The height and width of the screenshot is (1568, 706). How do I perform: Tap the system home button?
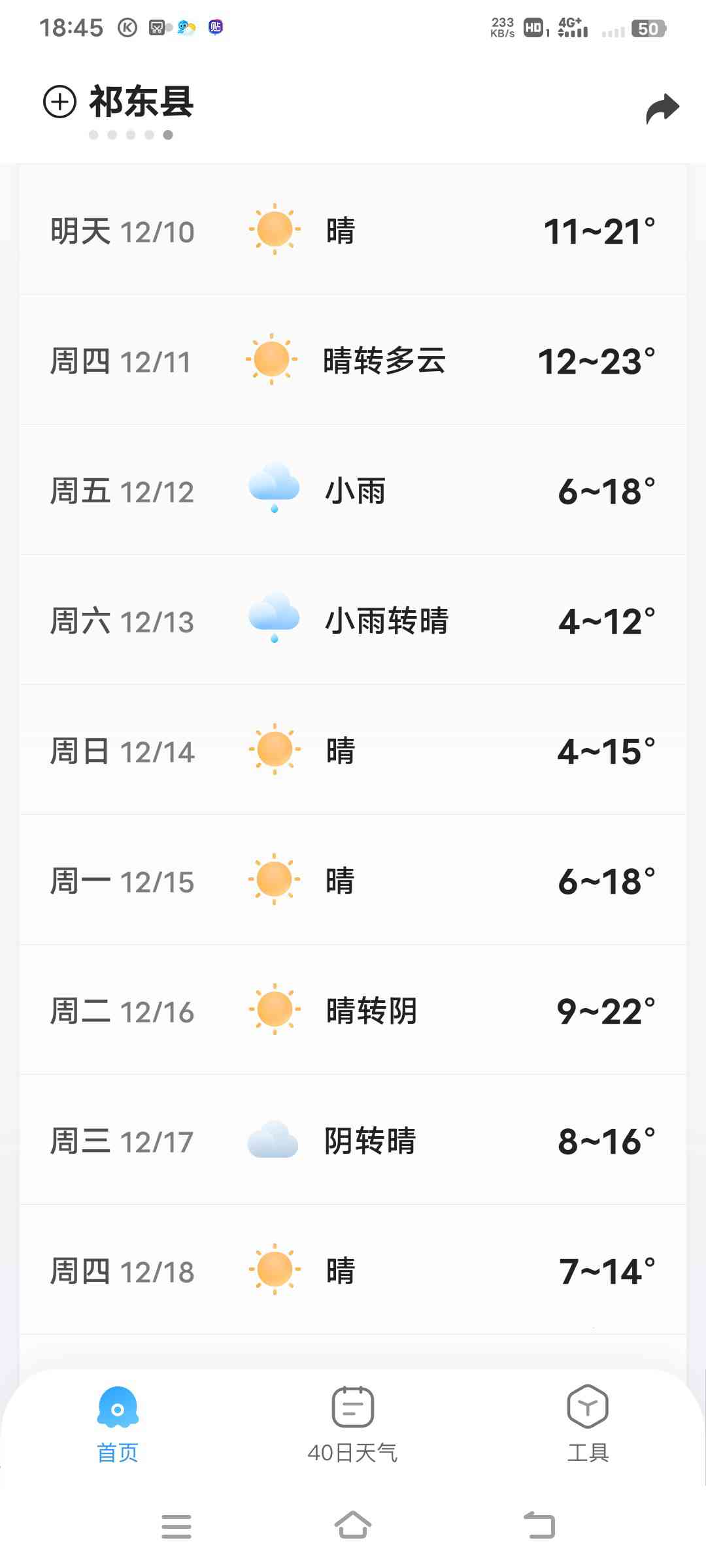pyautogui.click(x=353, y=1526)
